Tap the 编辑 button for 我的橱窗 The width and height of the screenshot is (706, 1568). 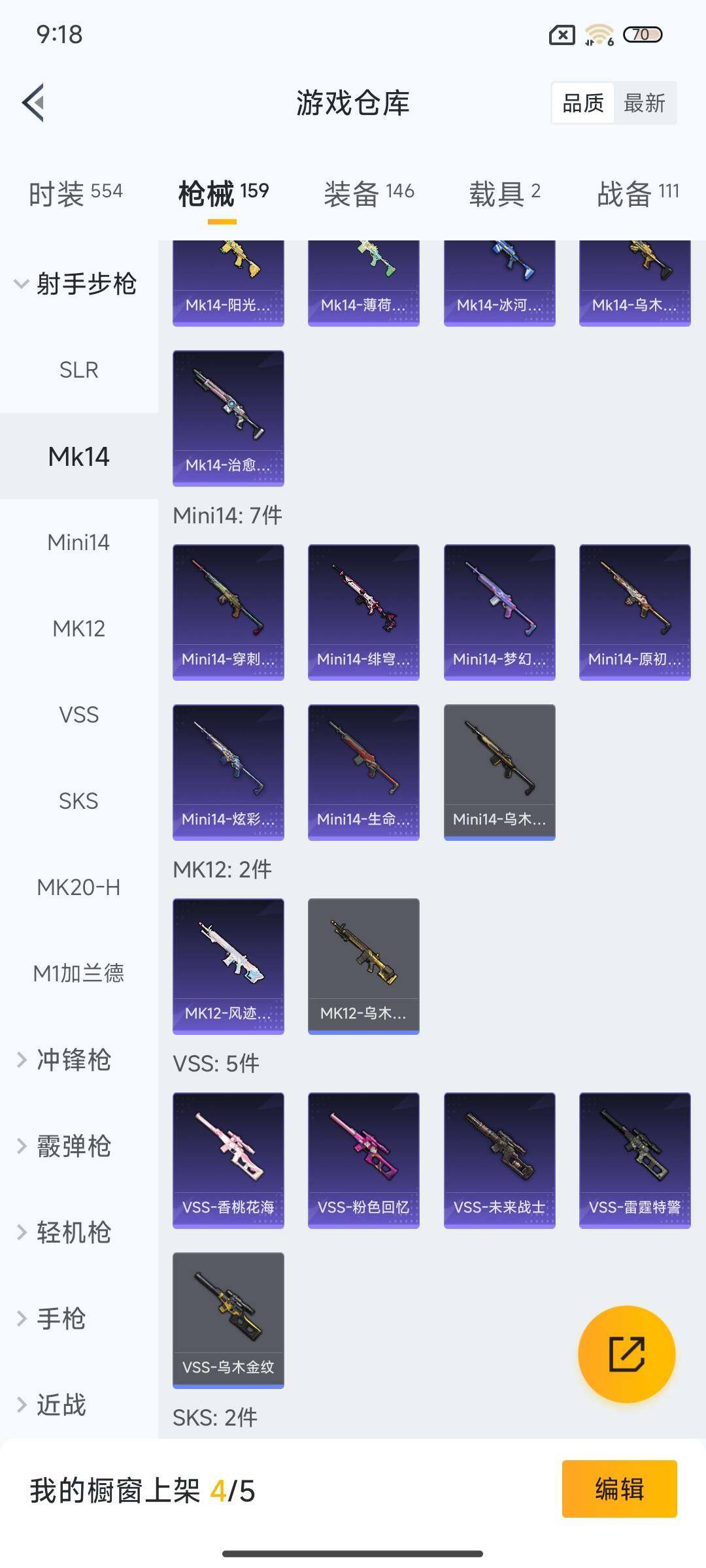619,1489
